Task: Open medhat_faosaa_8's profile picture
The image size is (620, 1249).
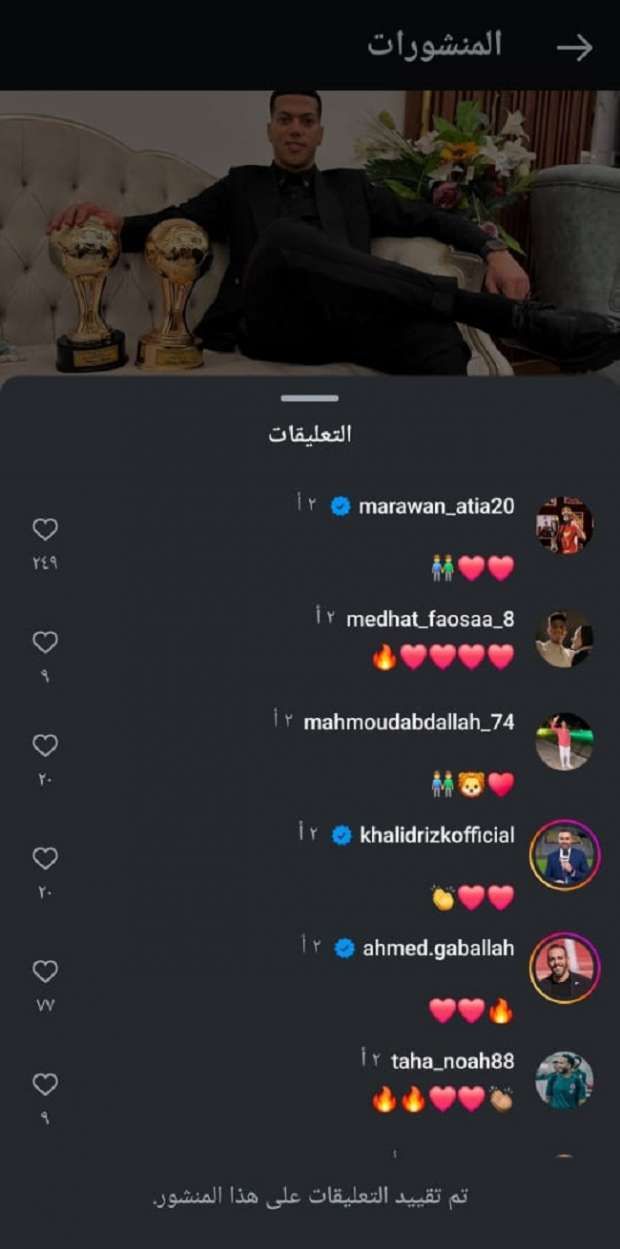Action: tap(564, 638)
